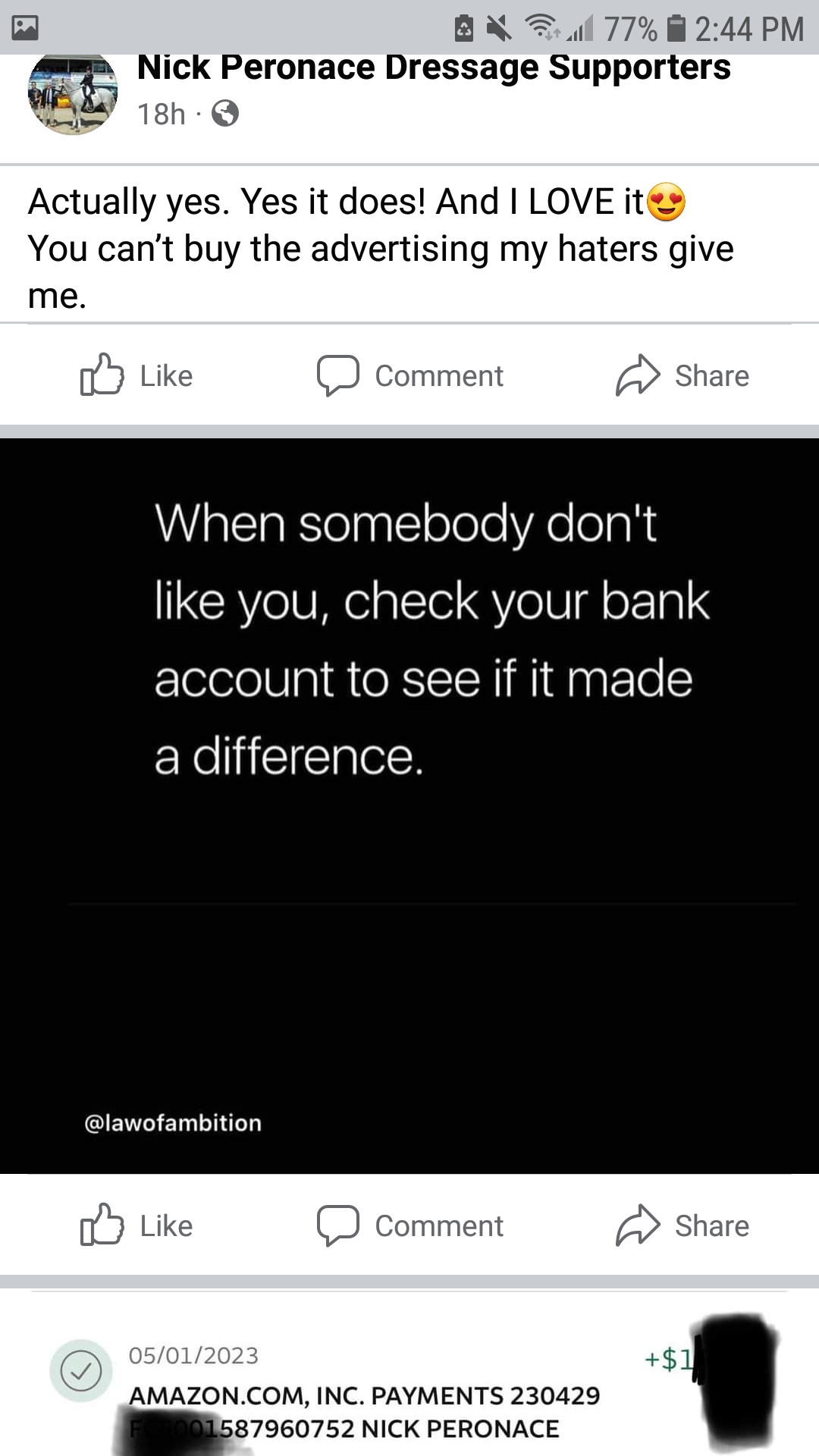The width and height of the screenshot is (819, 1456).
Task: Comment on the lawofambition quote image post
Action: (410, 1225)
